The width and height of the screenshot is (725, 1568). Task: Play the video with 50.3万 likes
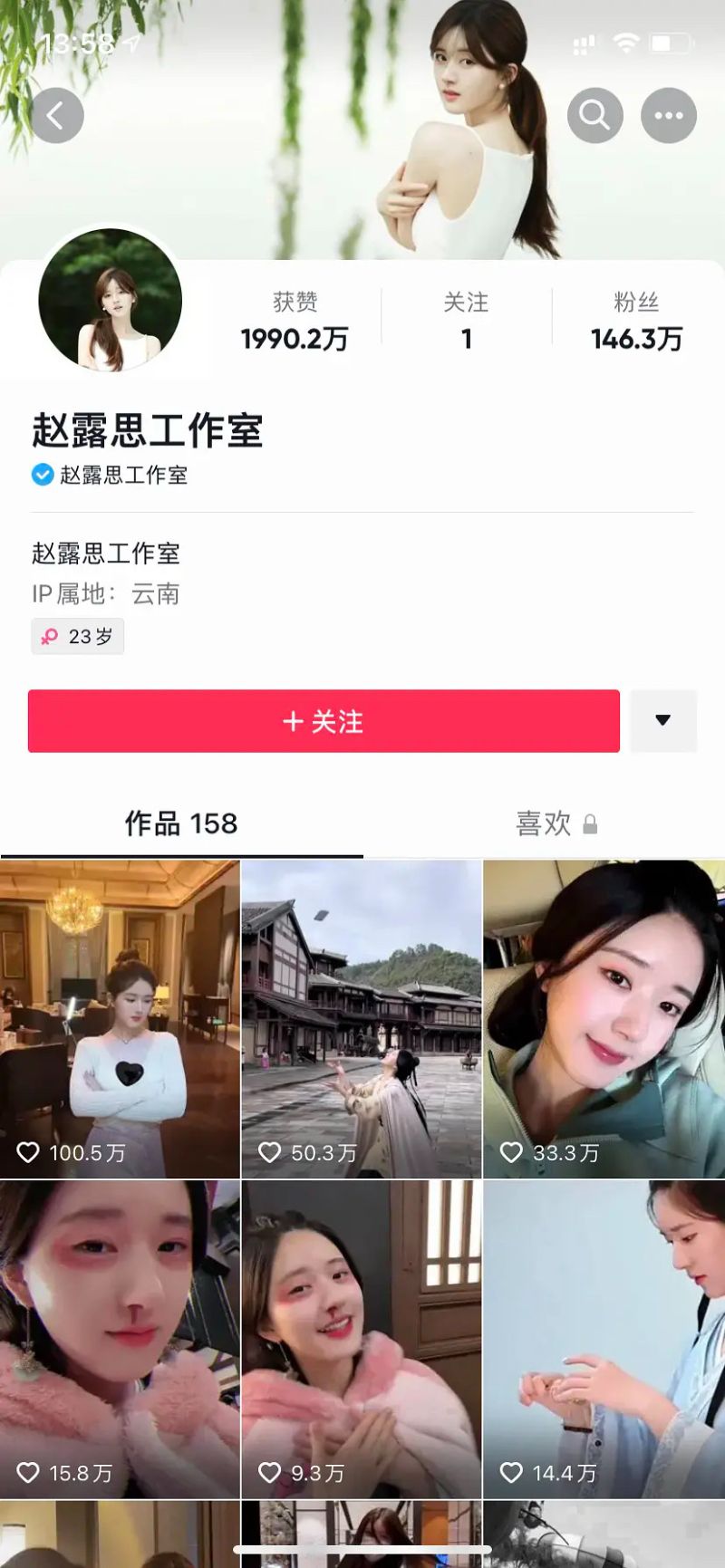(x=362, y=1019)
